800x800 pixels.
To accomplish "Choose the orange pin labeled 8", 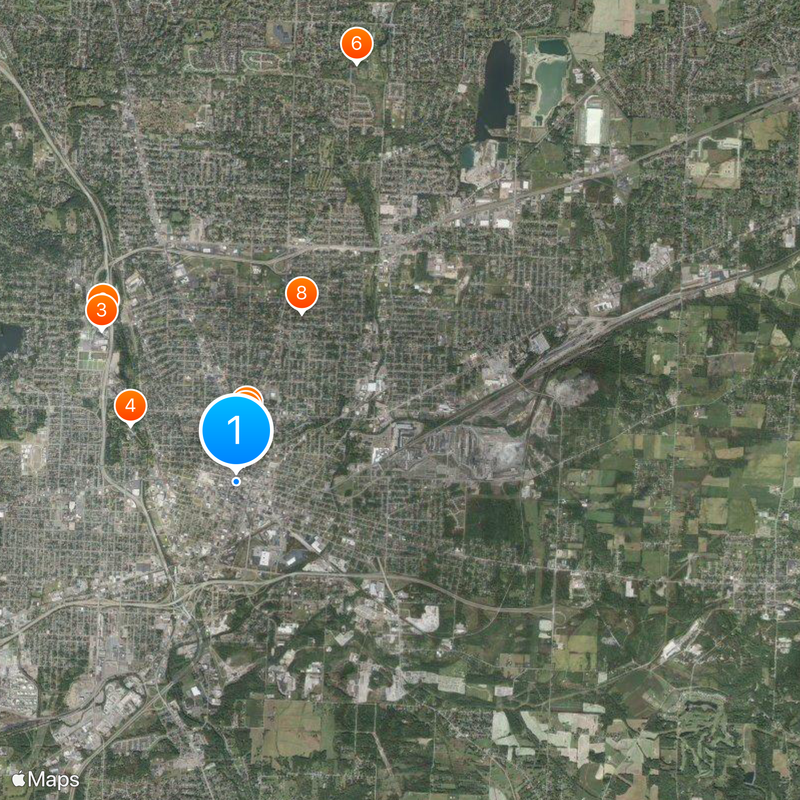I will pyautogui.click(x=301, y=294).
